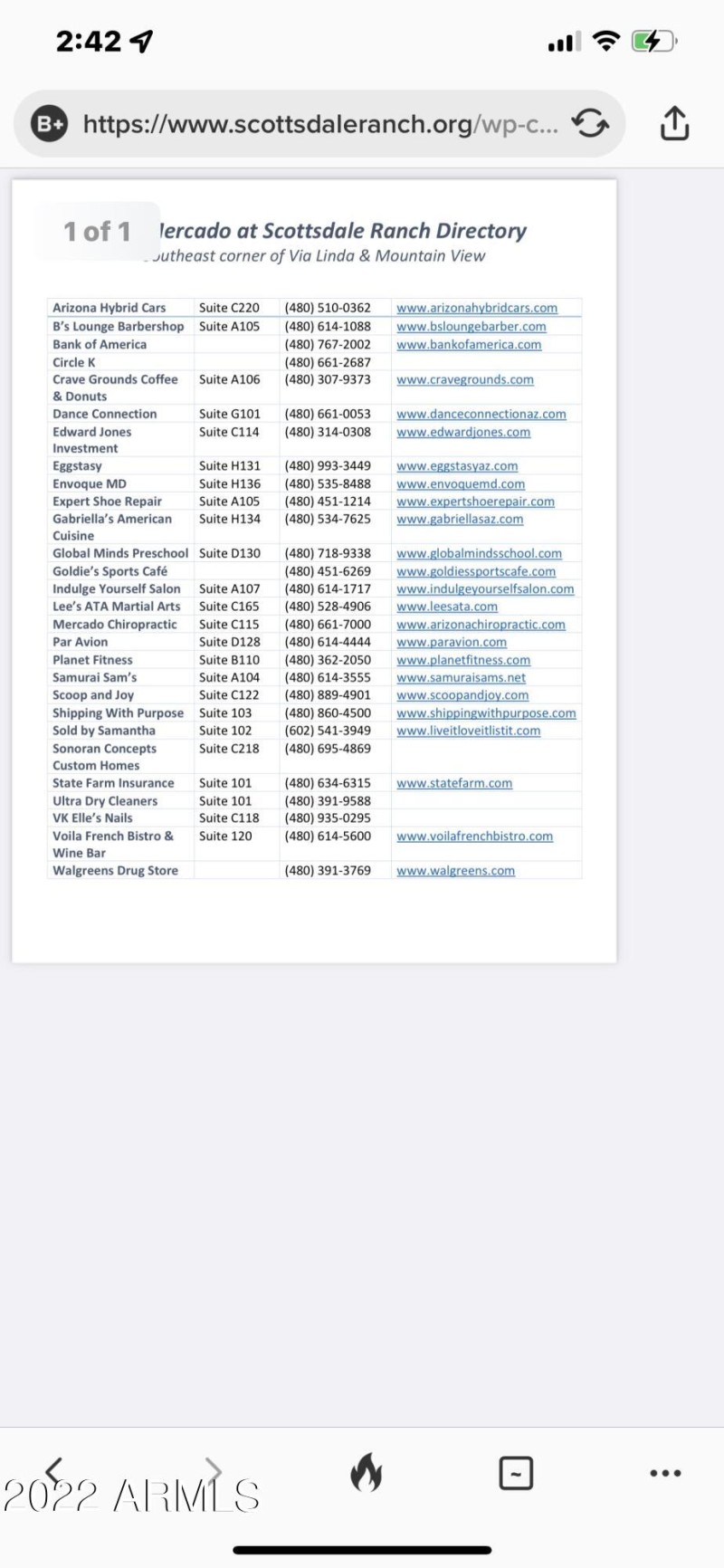Screen dimensions: 724x1568
Task: Open the www.arizonahybridcars.com link
Action: click(x=477, y=309)
